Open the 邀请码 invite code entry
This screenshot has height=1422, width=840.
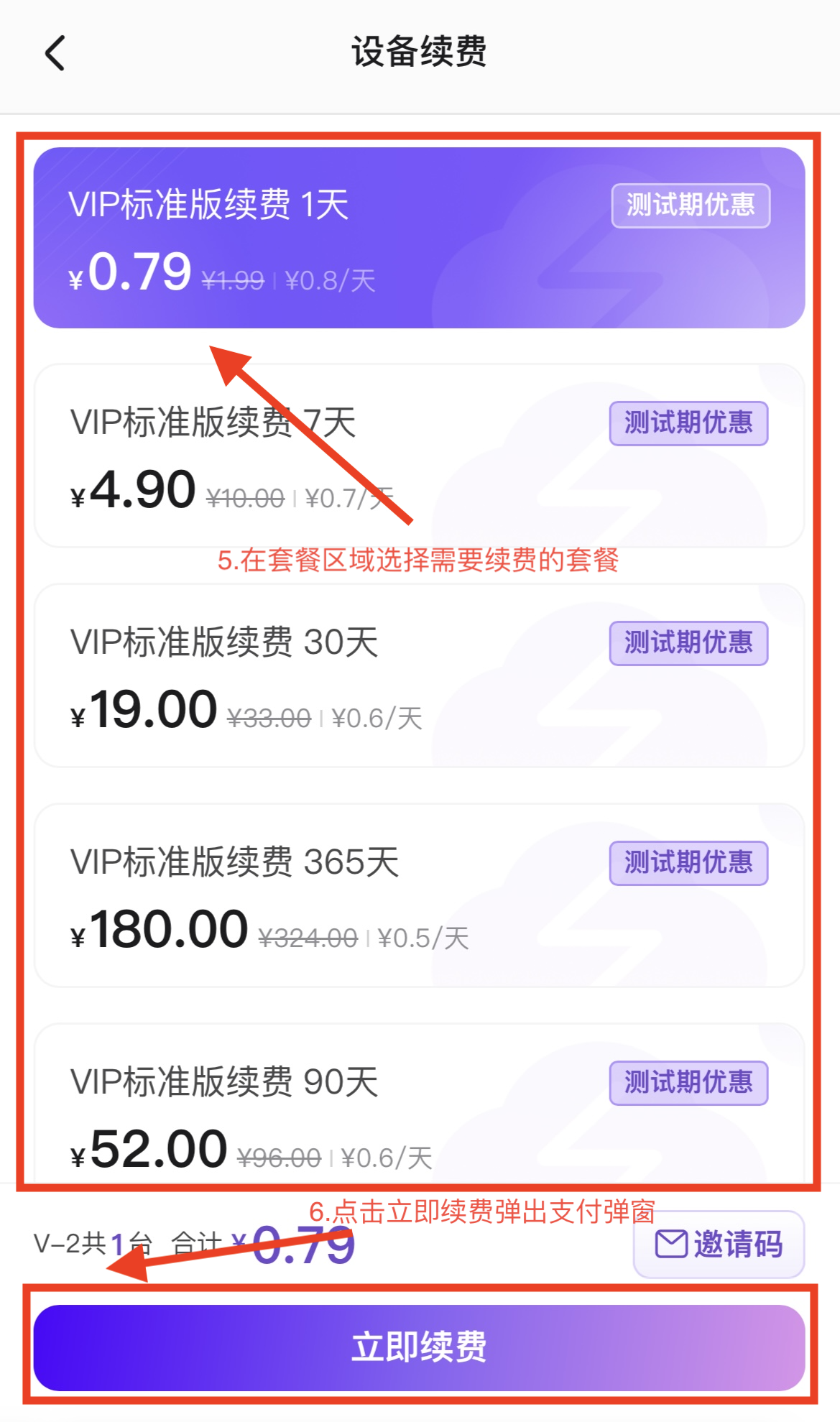coord(718,1244)
